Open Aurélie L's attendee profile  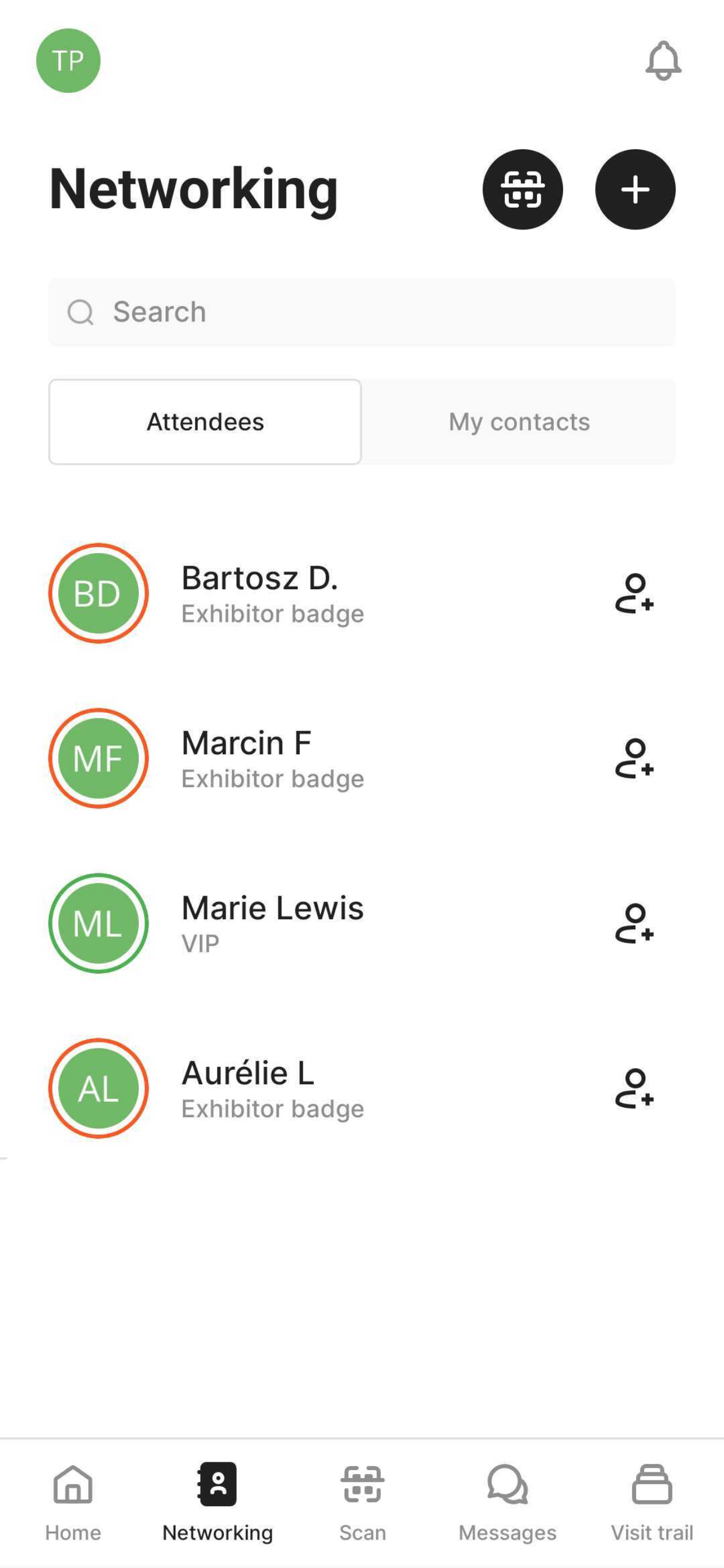(x=248, y=1088)
